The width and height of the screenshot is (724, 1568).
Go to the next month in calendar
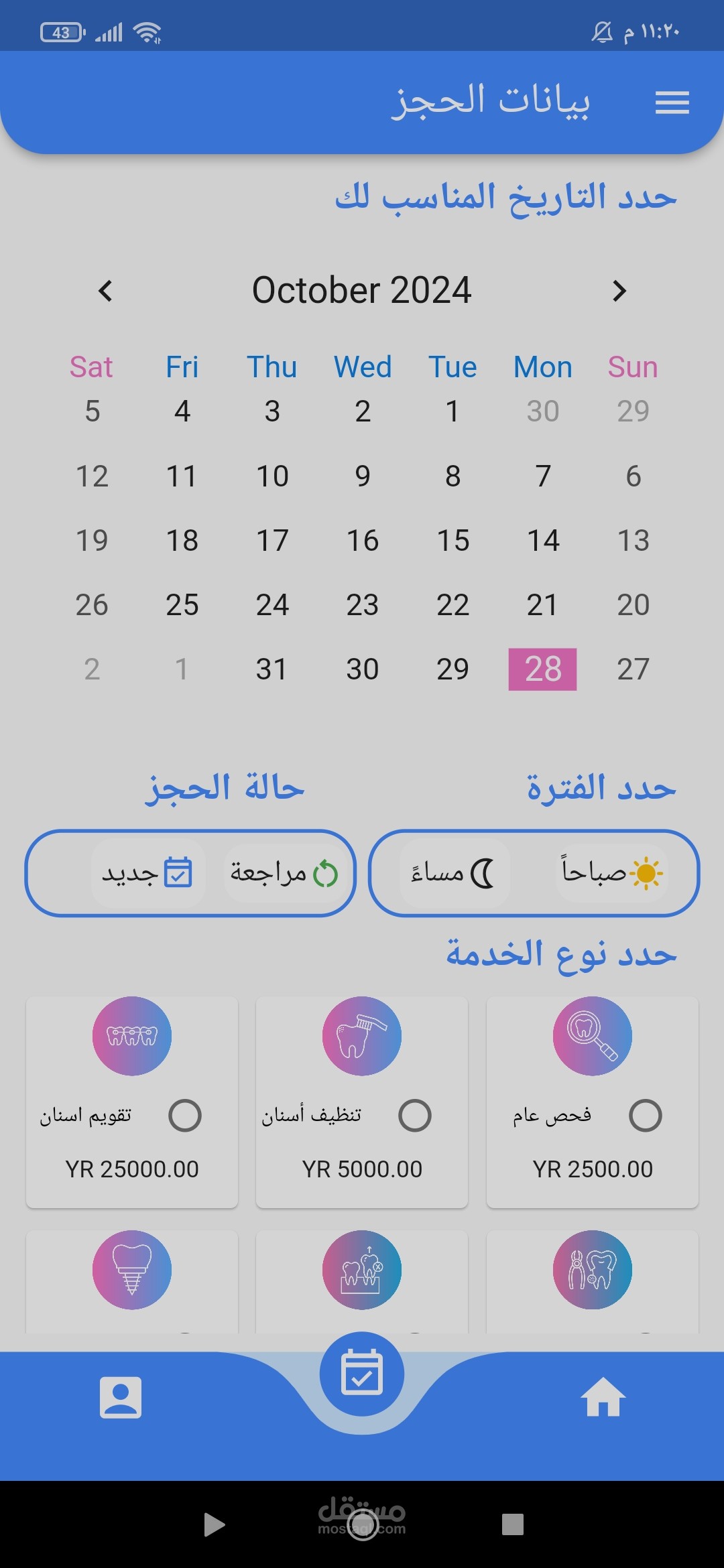pyautogui.click(x=619, y=291)
